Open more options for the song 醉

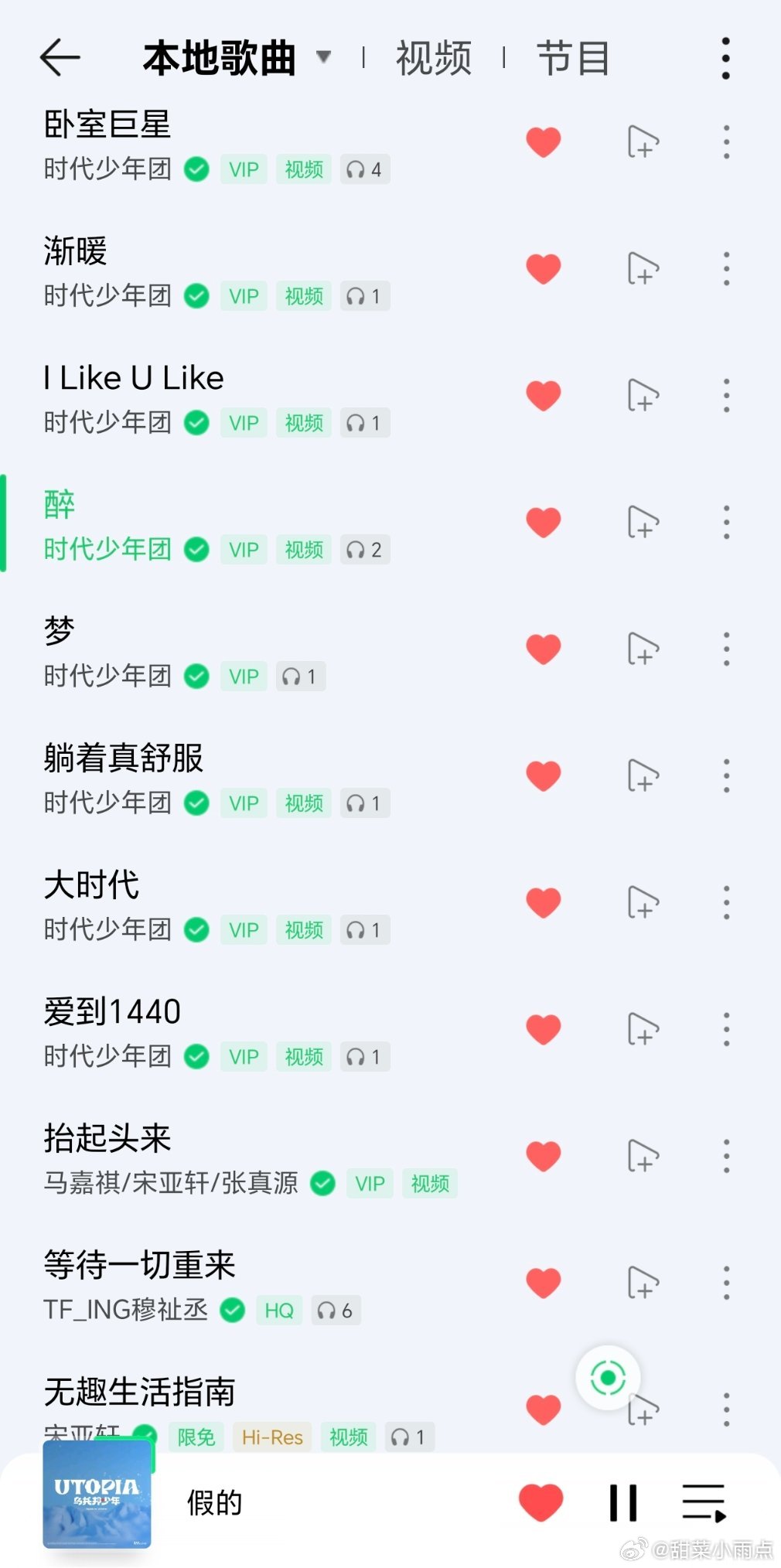[x=725, y=522]
